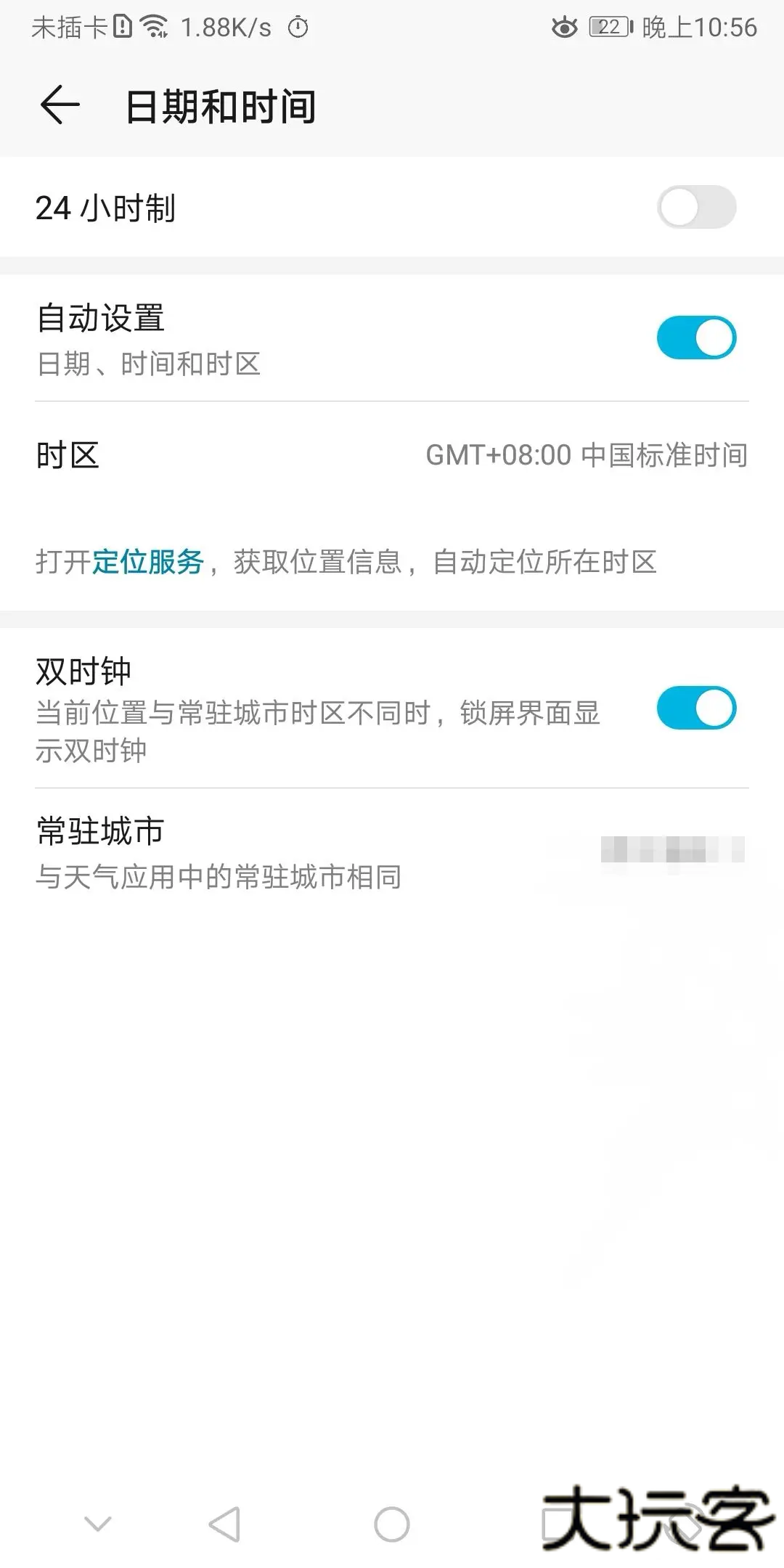Screen dimensions: 784x1568
Task: Tap the battery indicator showing 22
Action: 610,28
